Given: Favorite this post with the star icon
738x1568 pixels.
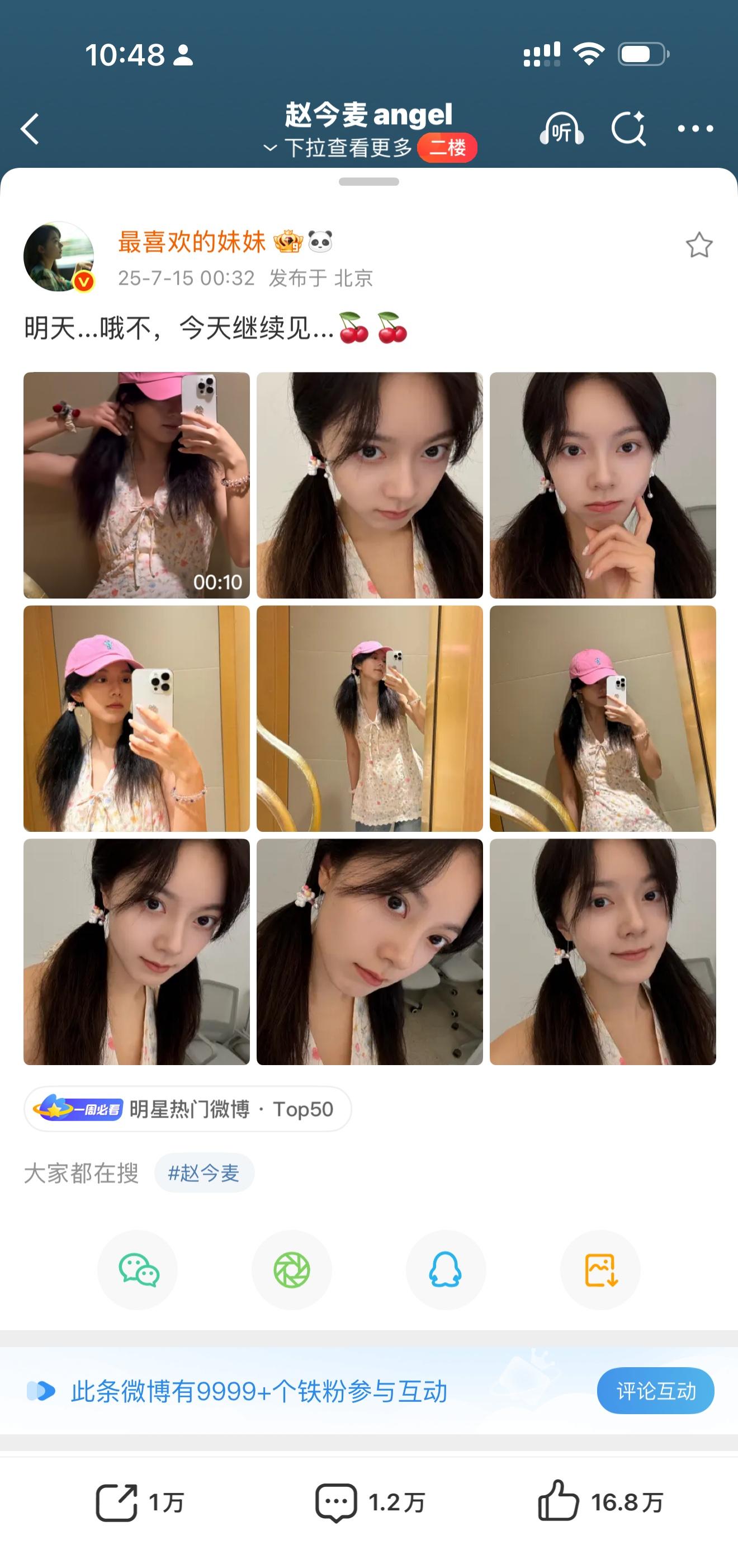Looking at the screenshot, I should coord(698,246).
